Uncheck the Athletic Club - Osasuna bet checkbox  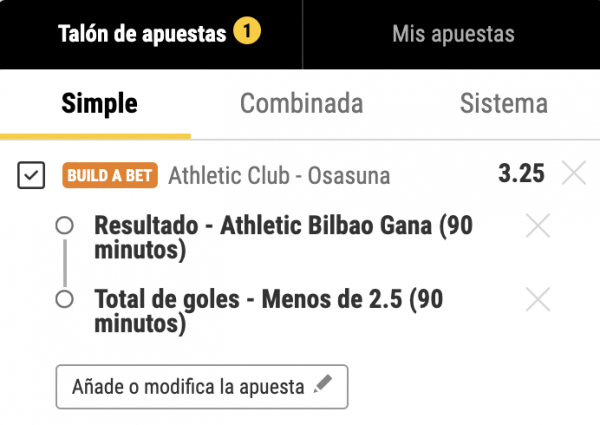click(x=31, y=176)
